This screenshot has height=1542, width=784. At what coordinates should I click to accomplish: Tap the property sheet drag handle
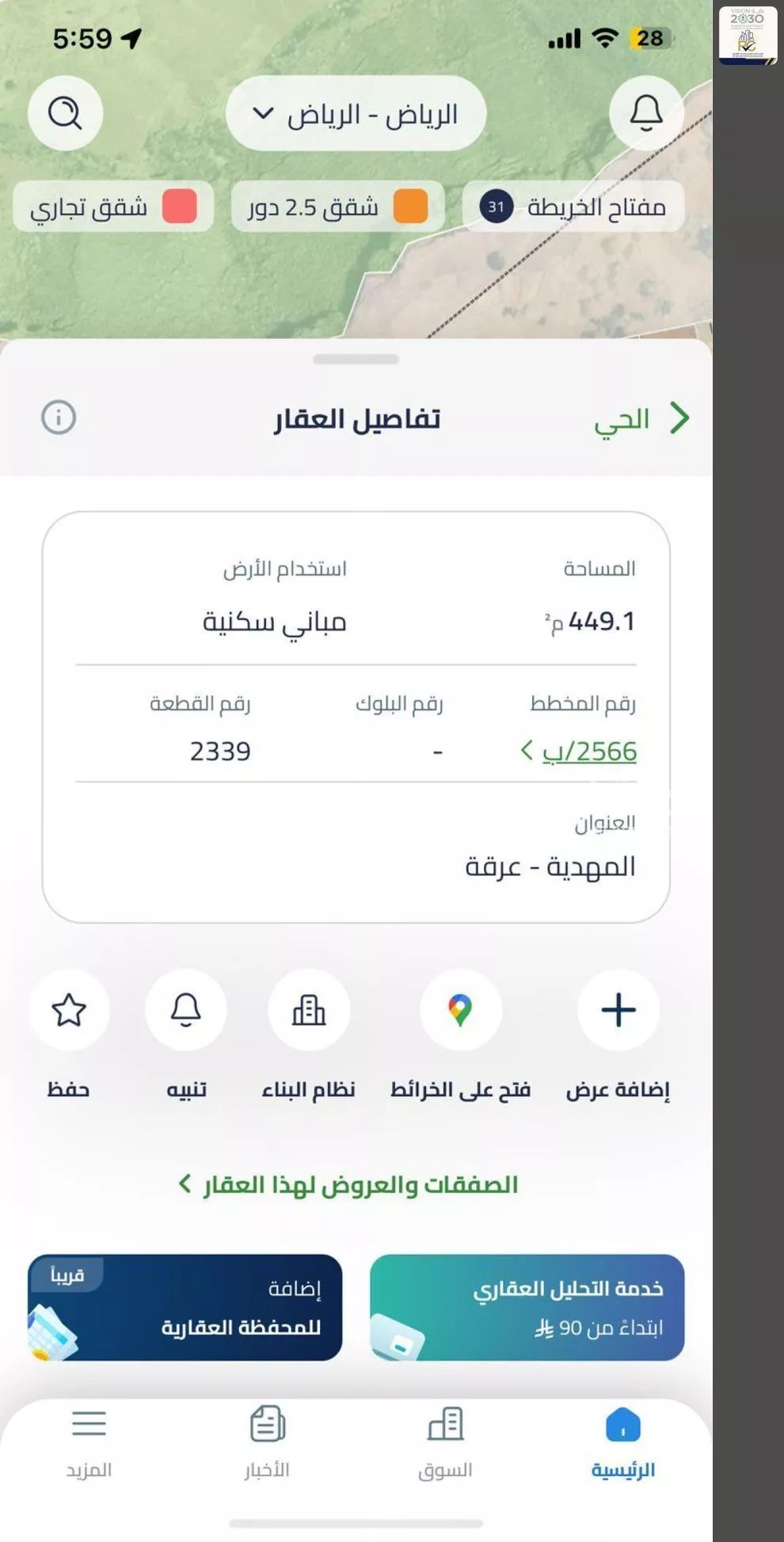coord(356,359)
